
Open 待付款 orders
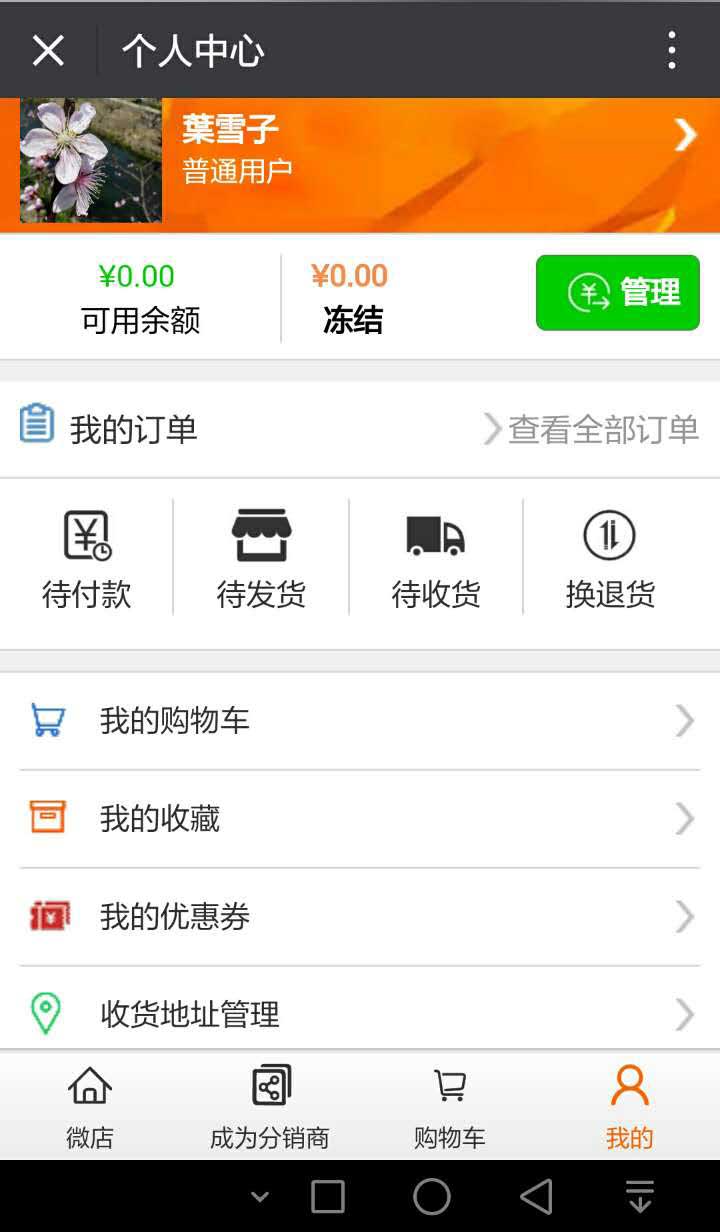pos(87,560)
